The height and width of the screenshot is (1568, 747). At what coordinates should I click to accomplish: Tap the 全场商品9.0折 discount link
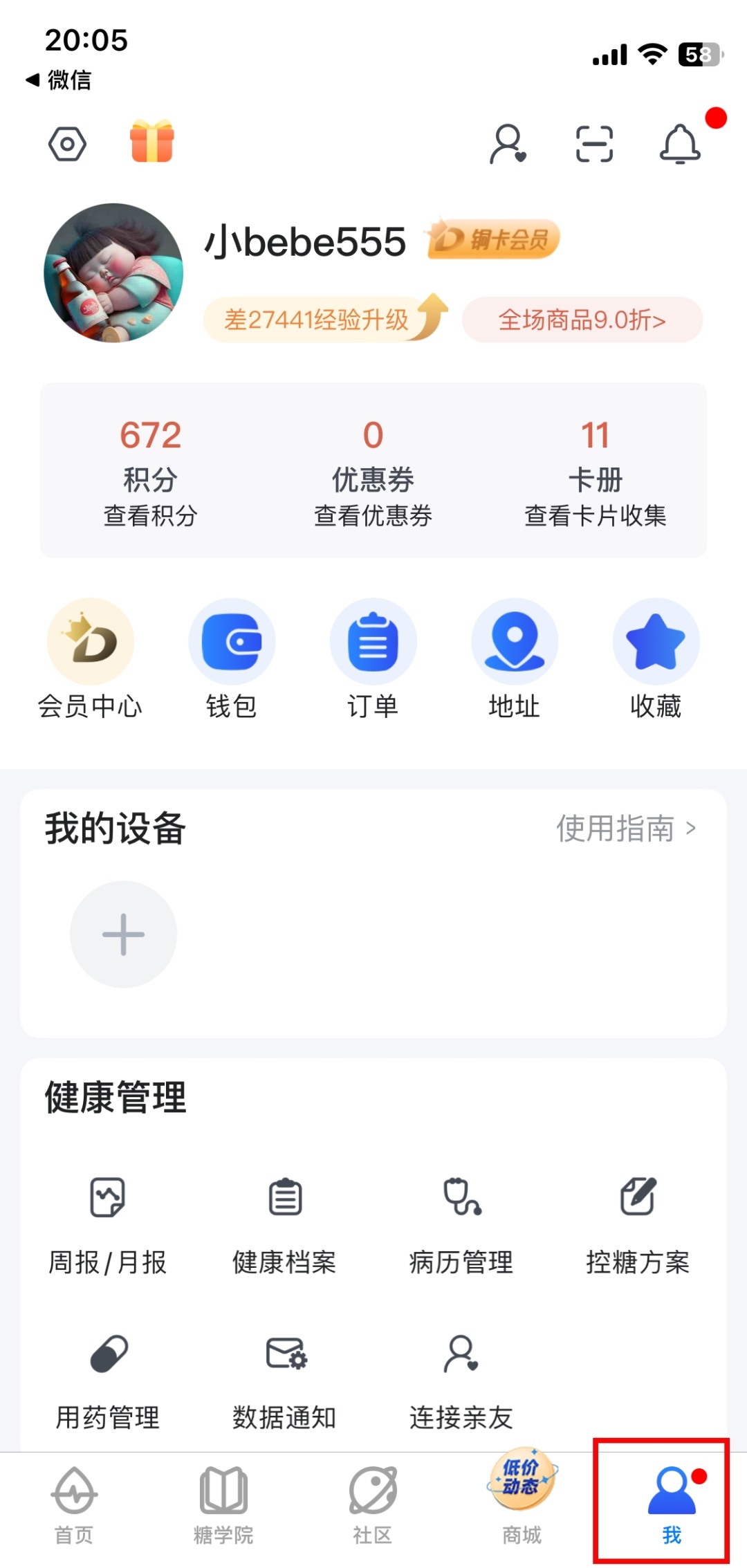[582, 320]
